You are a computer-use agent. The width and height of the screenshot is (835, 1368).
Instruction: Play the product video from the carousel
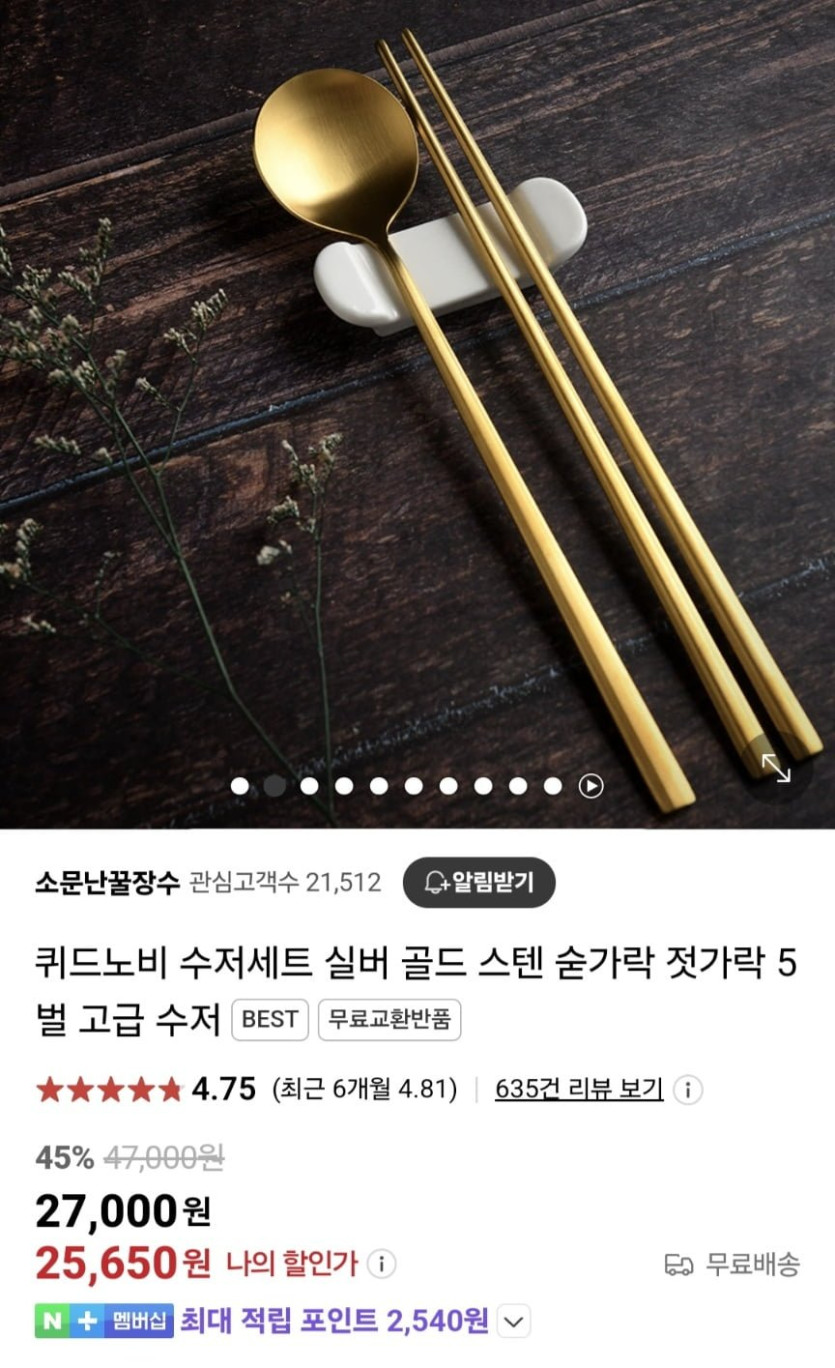(x=591, y=786)
